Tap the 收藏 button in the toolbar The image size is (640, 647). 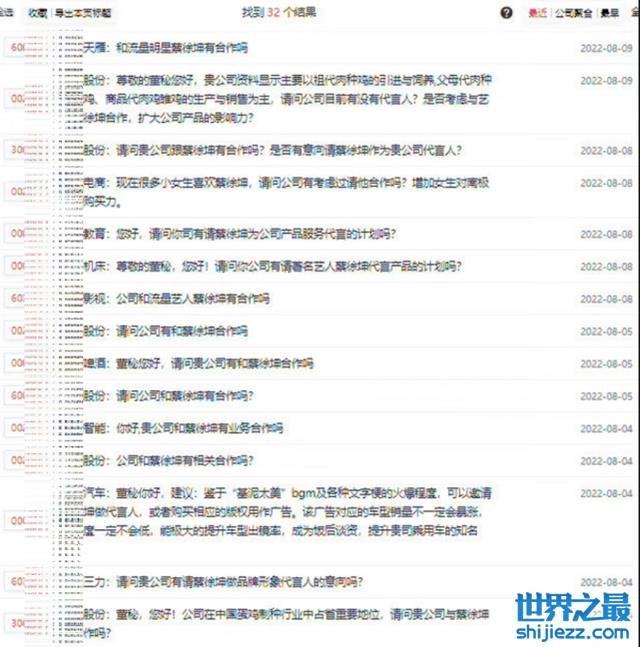(x=37, y=13)
